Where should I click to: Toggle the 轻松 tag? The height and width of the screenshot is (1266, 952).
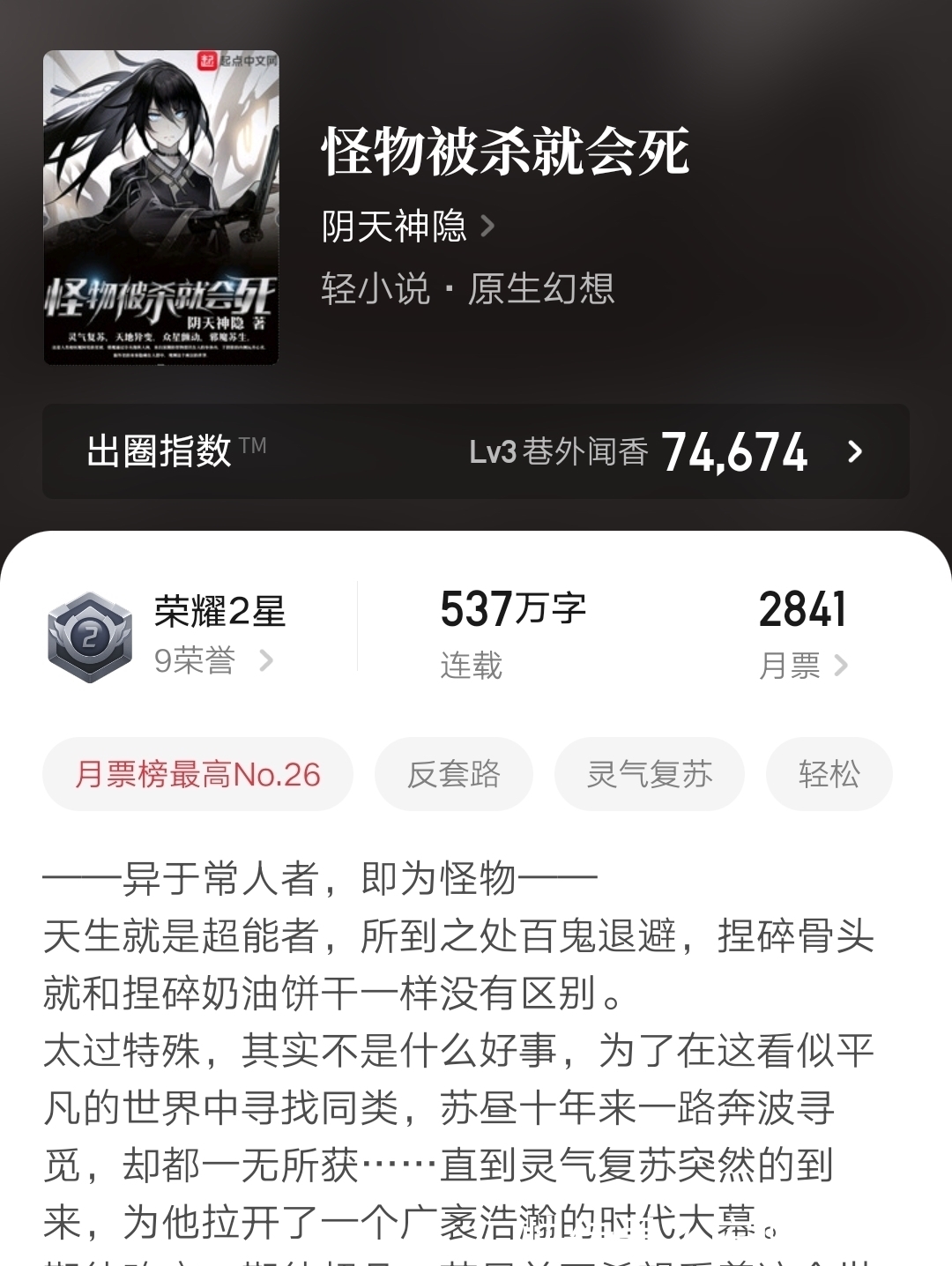[x=827, y=773]
